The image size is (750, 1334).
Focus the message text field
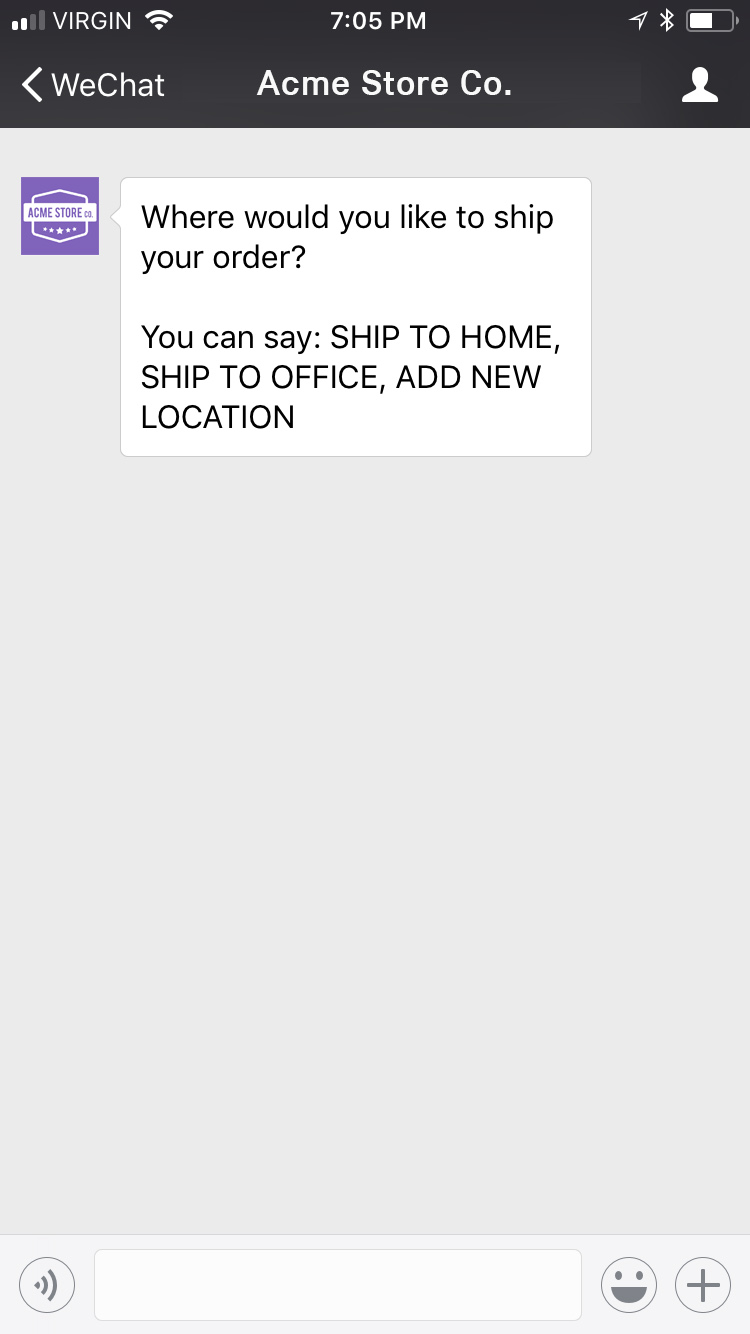(x=338, y=1284)
